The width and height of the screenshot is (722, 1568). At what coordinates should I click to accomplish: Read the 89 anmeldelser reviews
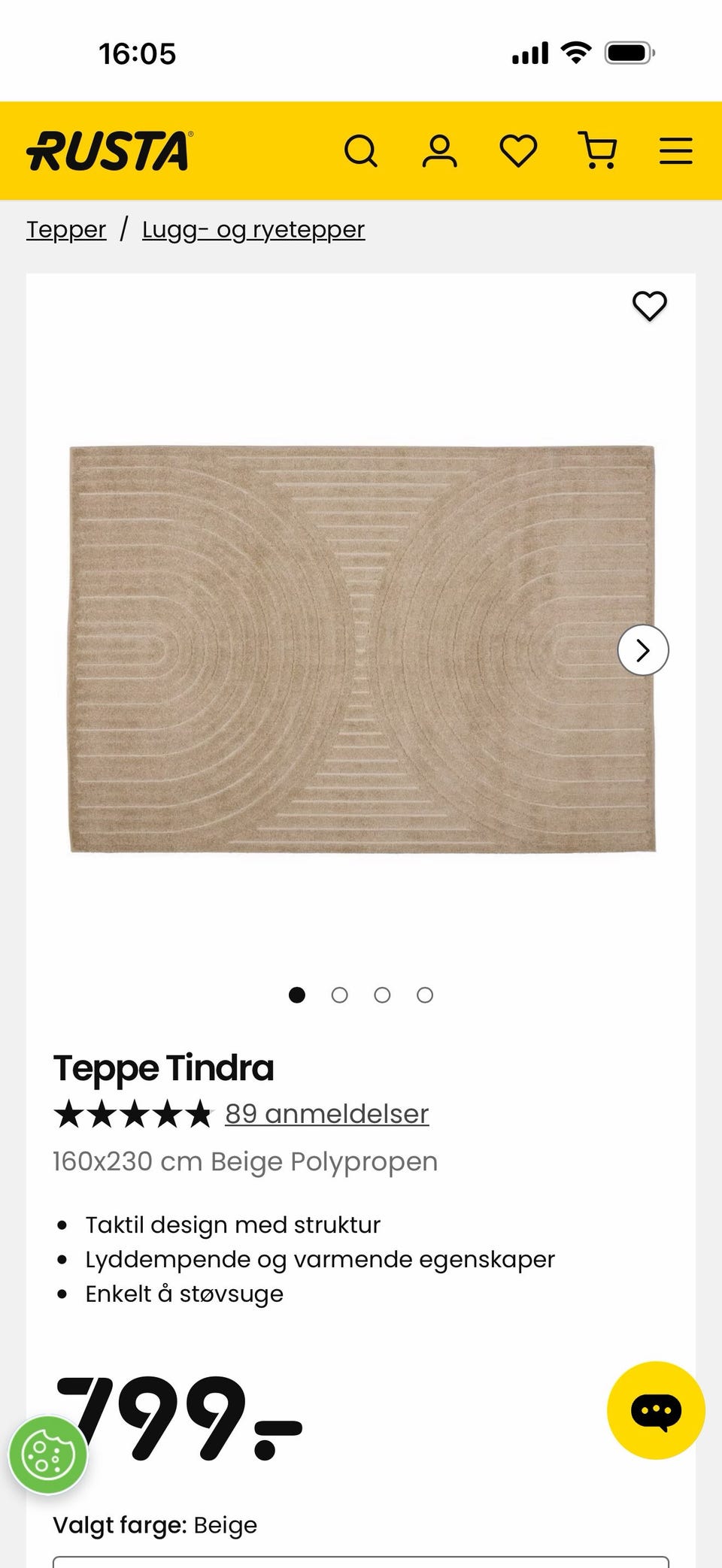326,1113
